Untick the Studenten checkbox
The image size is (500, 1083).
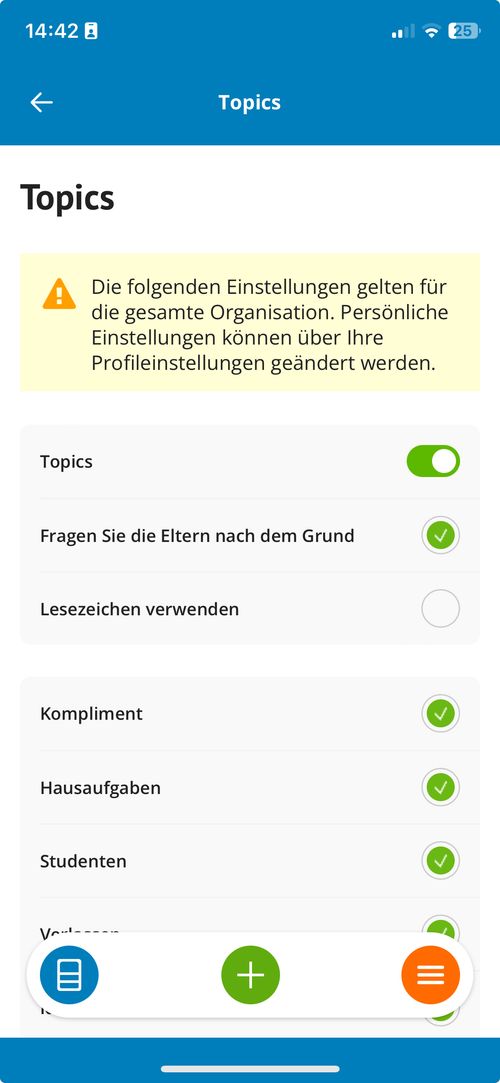[441, 861]
